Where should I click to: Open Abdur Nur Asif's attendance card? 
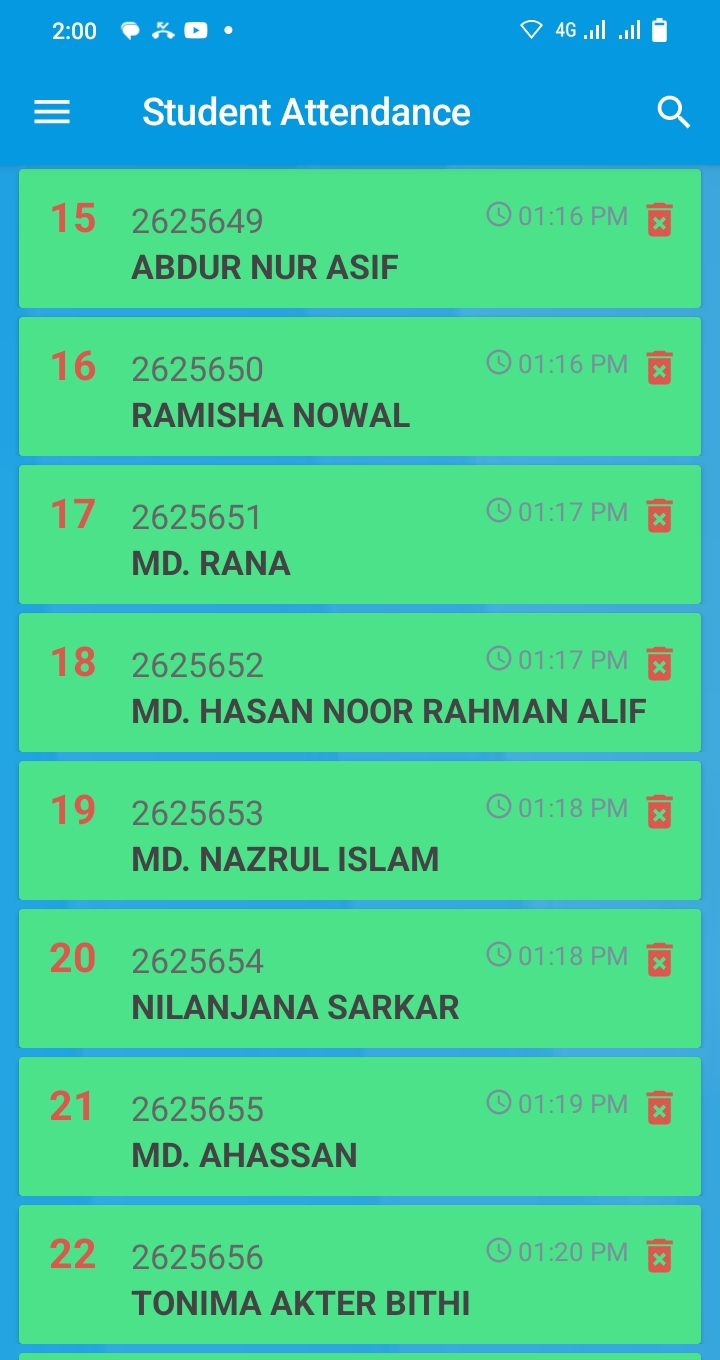pos(360,238)
